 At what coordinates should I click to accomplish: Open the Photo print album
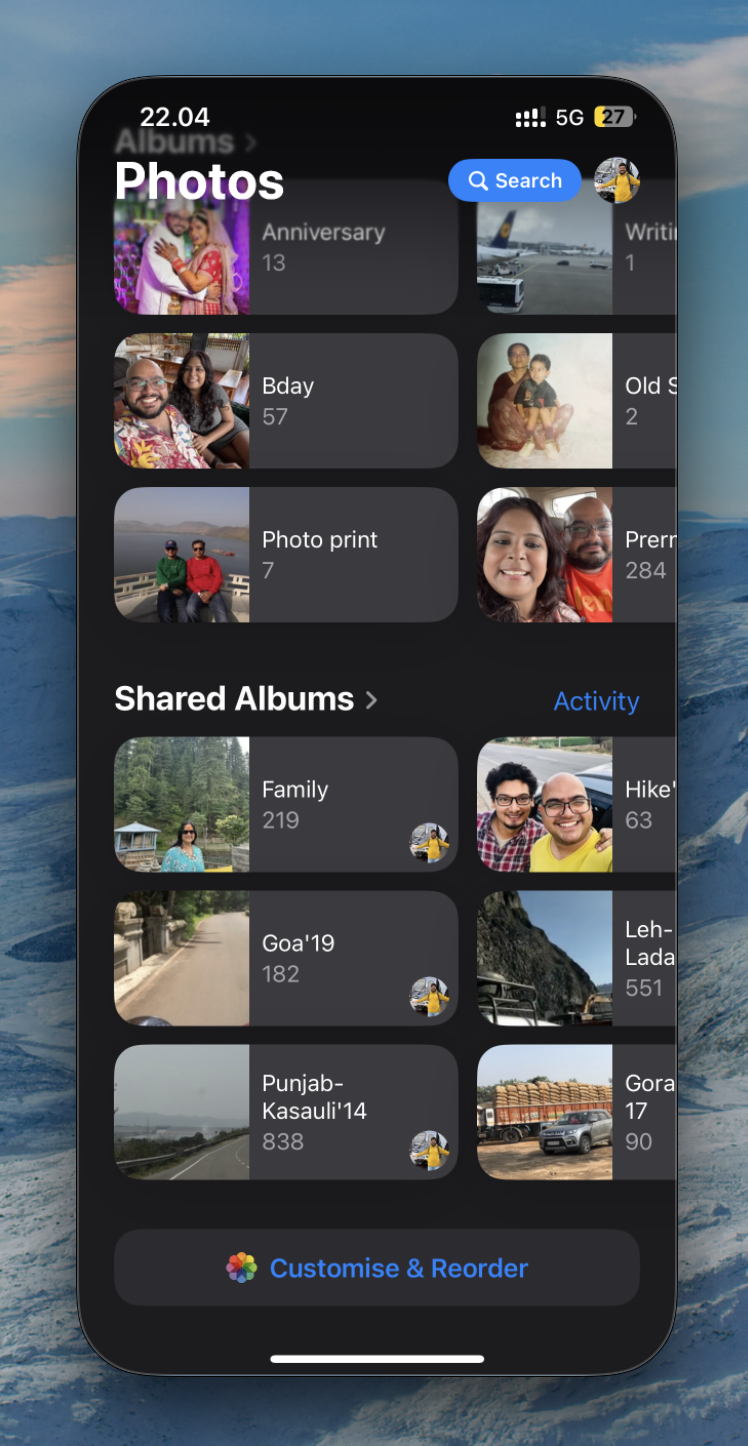(x=286, y=555)
